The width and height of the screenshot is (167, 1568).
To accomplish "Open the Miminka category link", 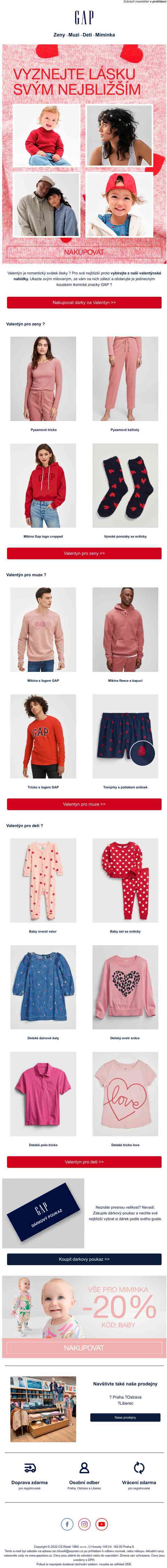I will 105,35.
